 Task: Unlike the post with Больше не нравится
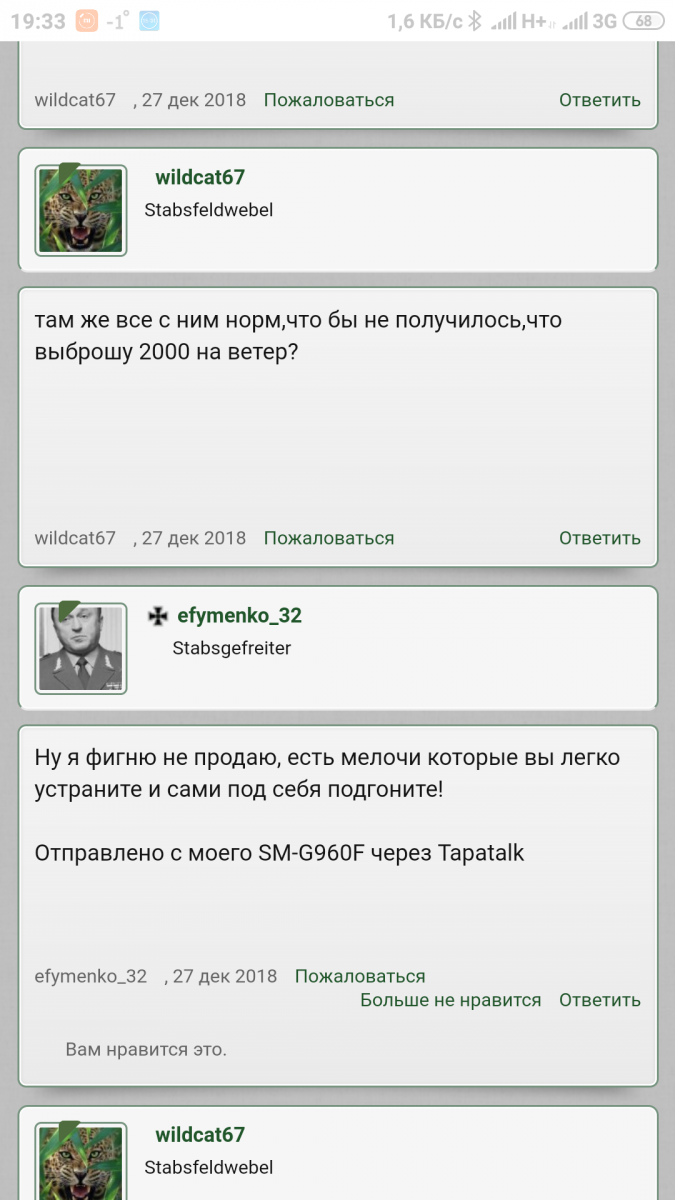pyautogui.click(x=450, y=1000)
